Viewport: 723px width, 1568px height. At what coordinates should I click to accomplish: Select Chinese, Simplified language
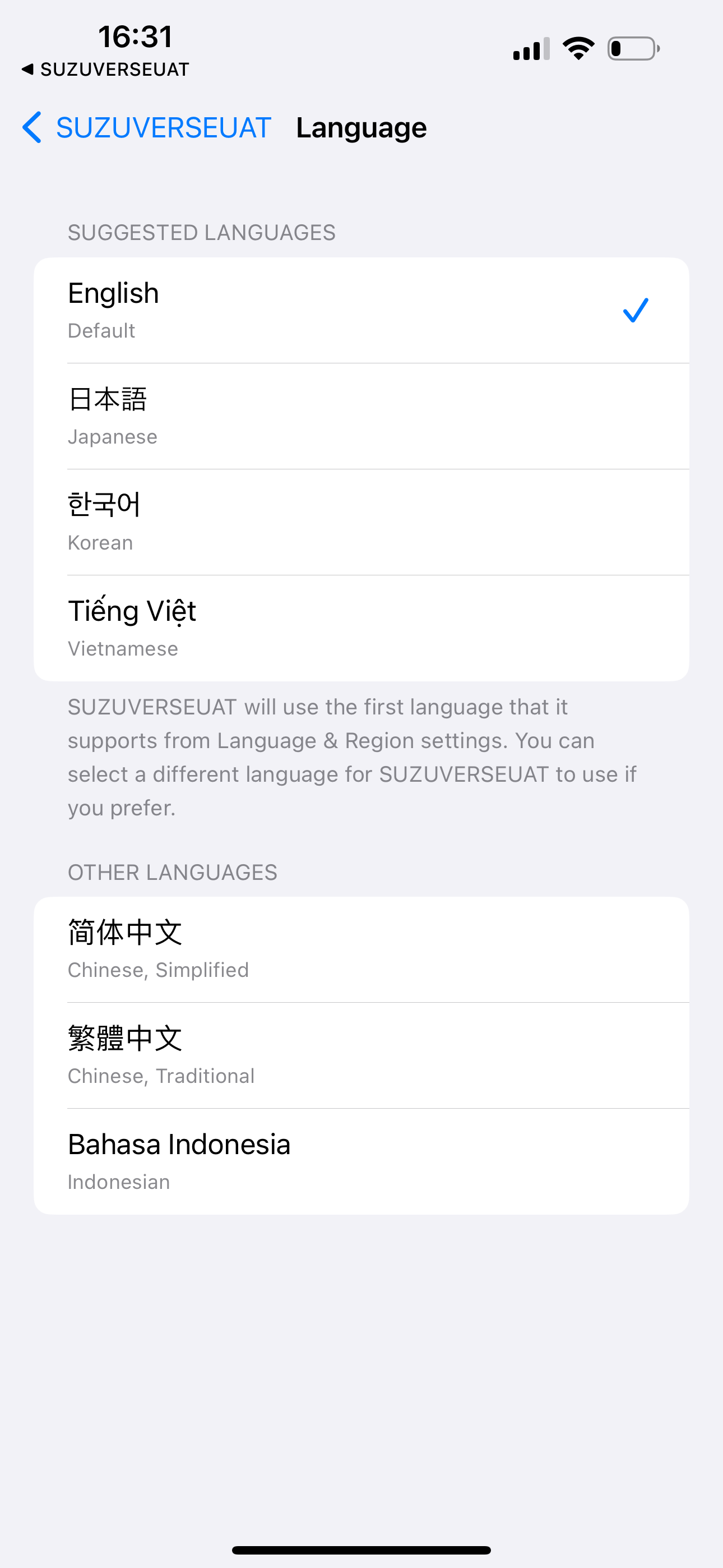(x=361, y=949)
